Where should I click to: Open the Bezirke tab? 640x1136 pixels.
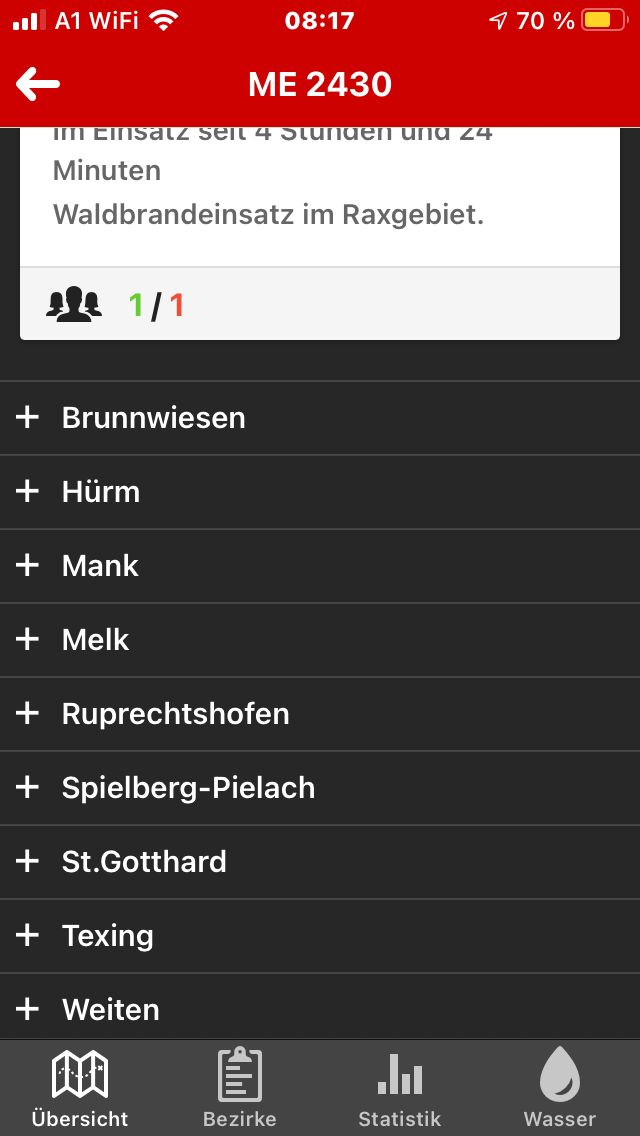click(240, 1088)
